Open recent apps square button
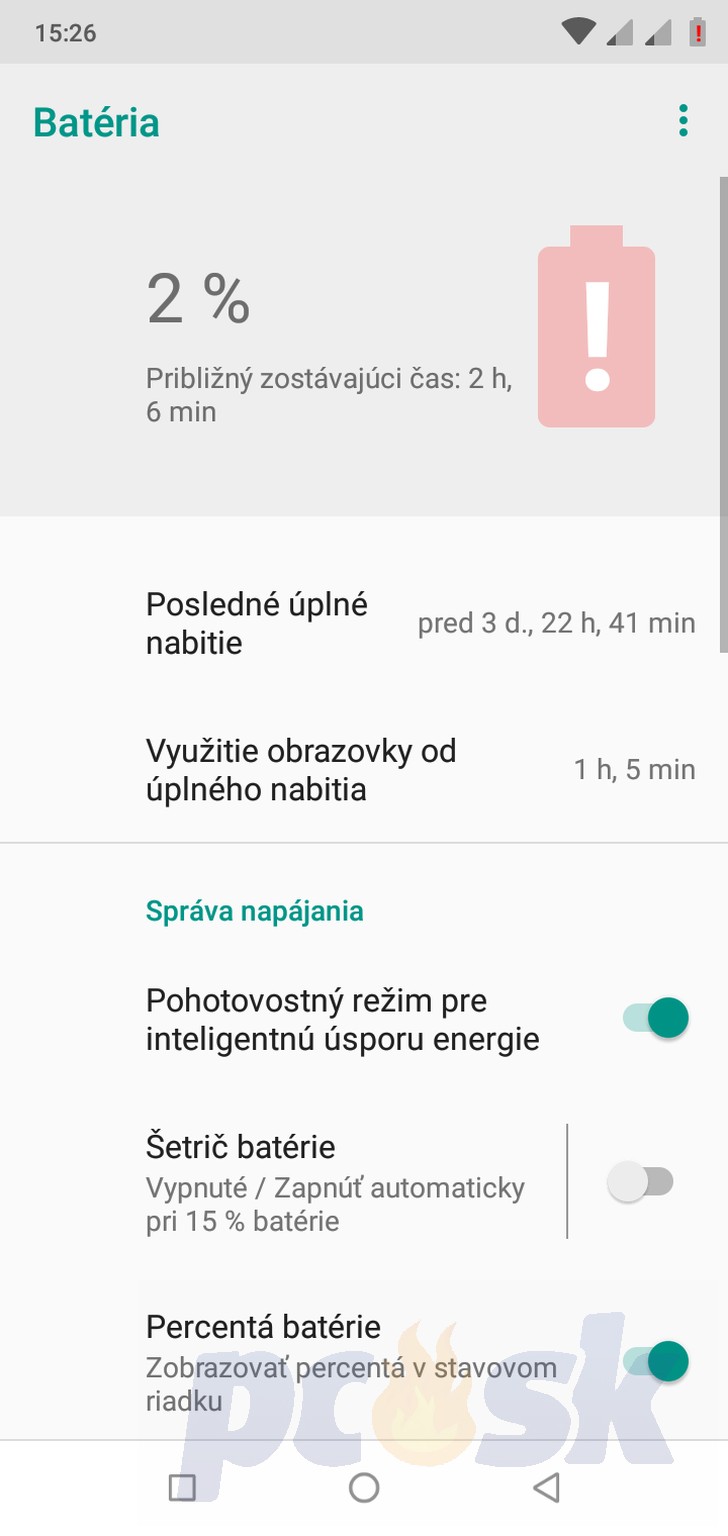728x1536 pixels. (x=182, y=1488)
